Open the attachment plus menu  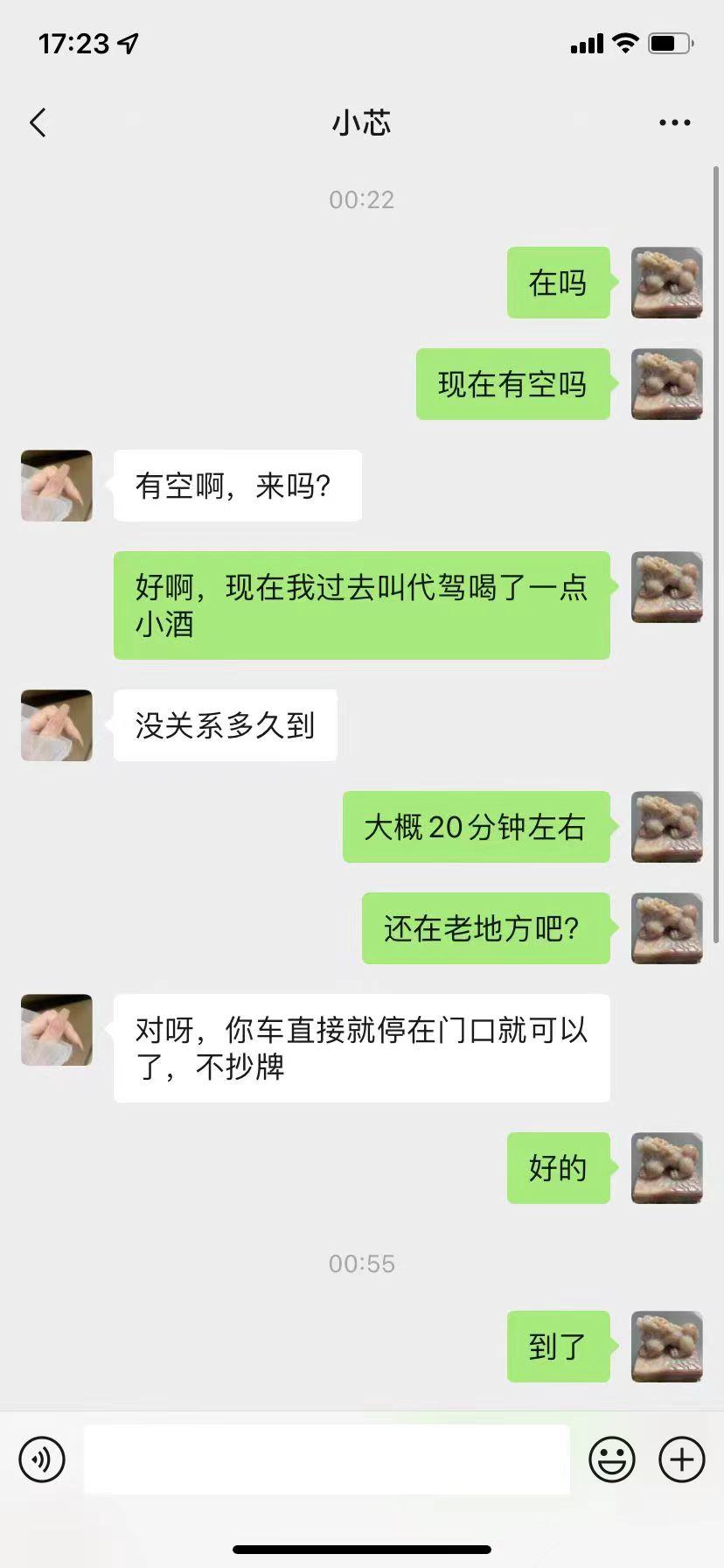coord(681,1459)
